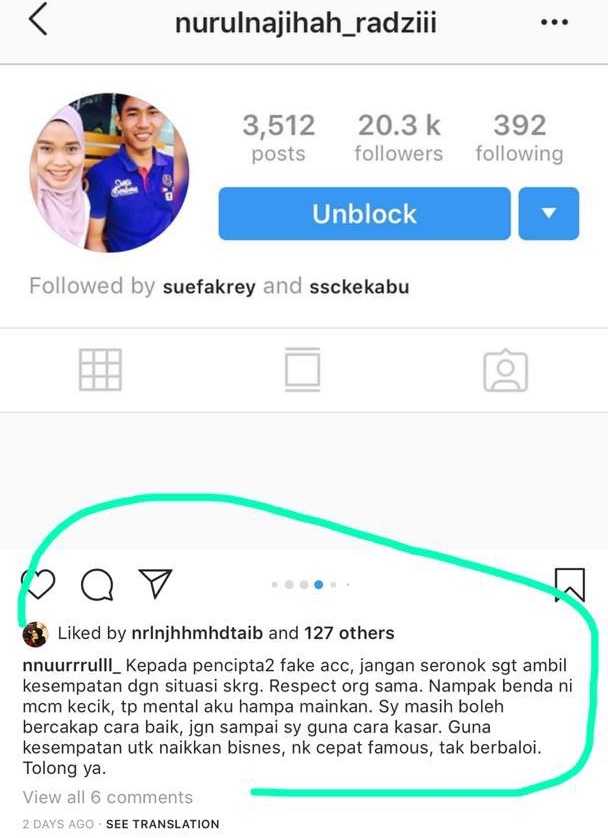Open the 392 following list

coord(518,138)
